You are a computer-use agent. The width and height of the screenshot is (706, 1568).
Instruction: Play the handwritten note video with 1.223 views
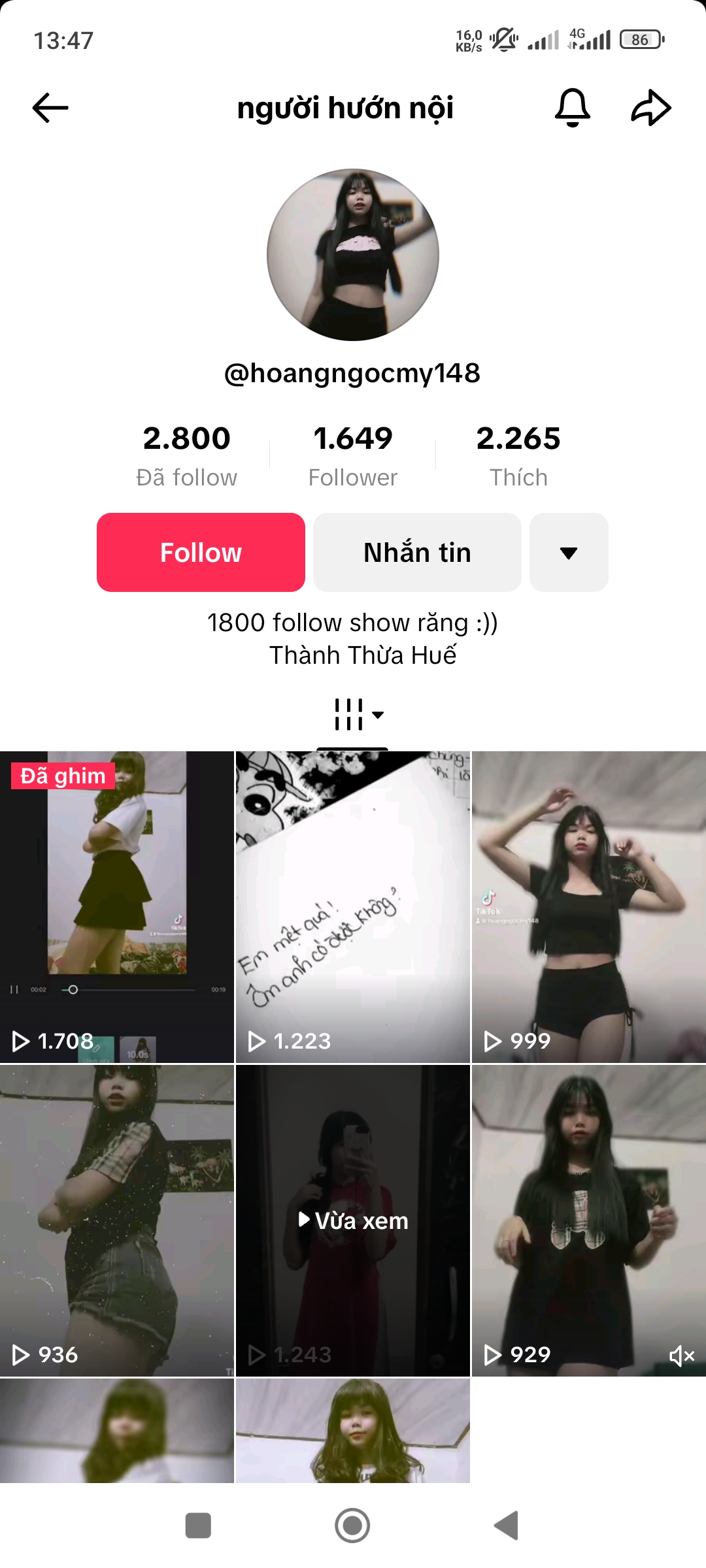[x=353, y=907]
